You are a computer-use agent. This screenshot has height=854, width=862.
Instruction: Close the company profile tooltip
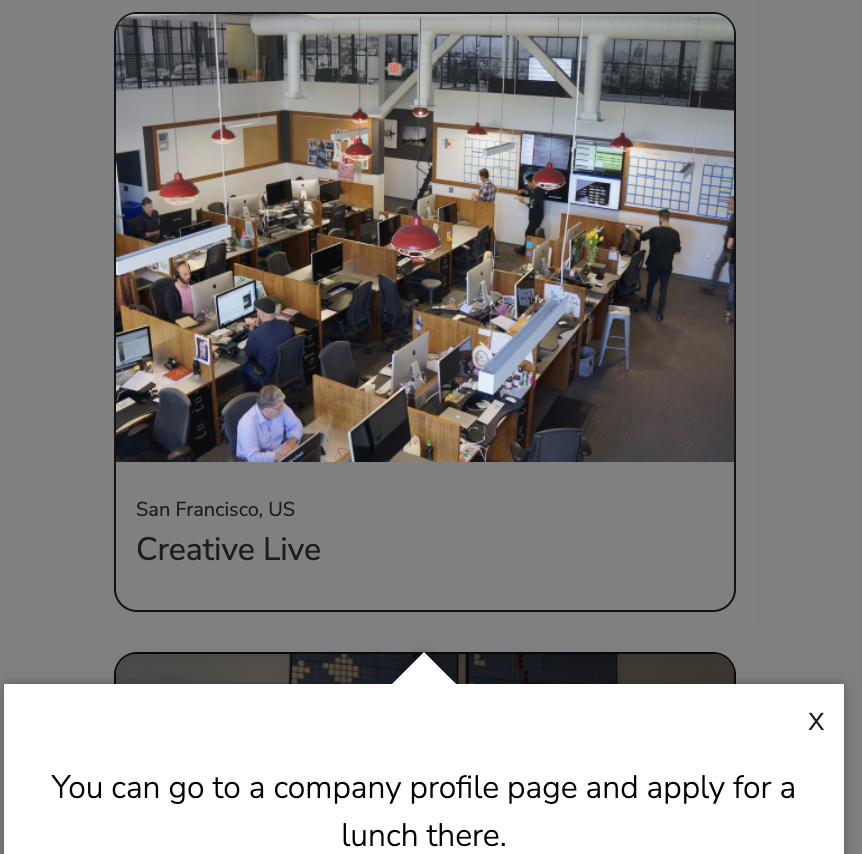[816, 722]
